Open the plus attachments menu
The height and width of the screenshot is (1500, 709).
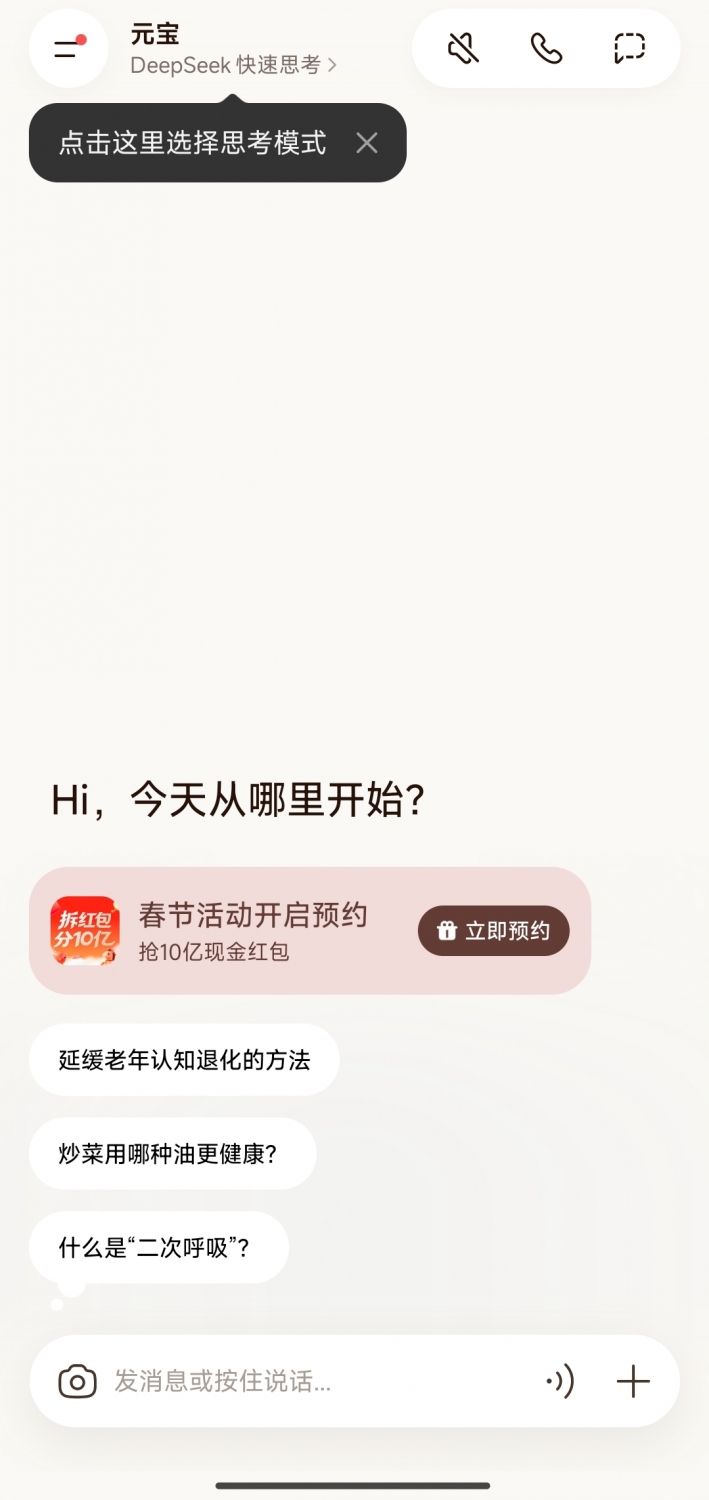[633, 1382]
